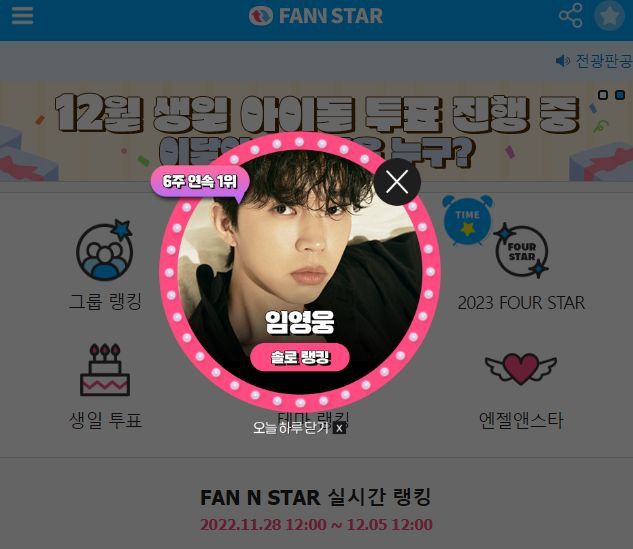Open 2023 FOUR STAR
Image resolution: width=633 pixels, height=549 pixels.
tap(521, 263)
